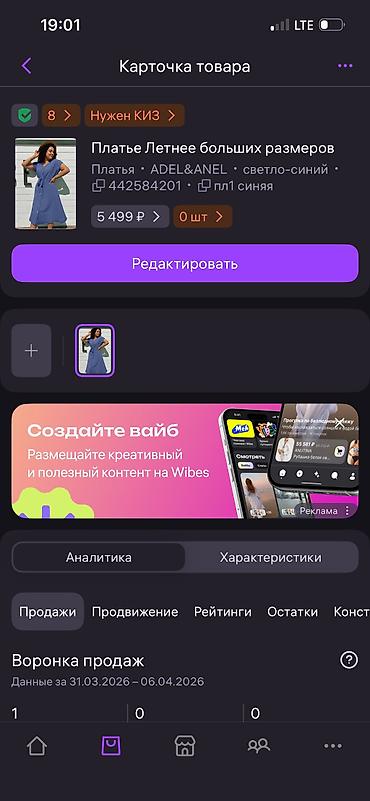Dismiss the Создайте вайб banner

340,422
